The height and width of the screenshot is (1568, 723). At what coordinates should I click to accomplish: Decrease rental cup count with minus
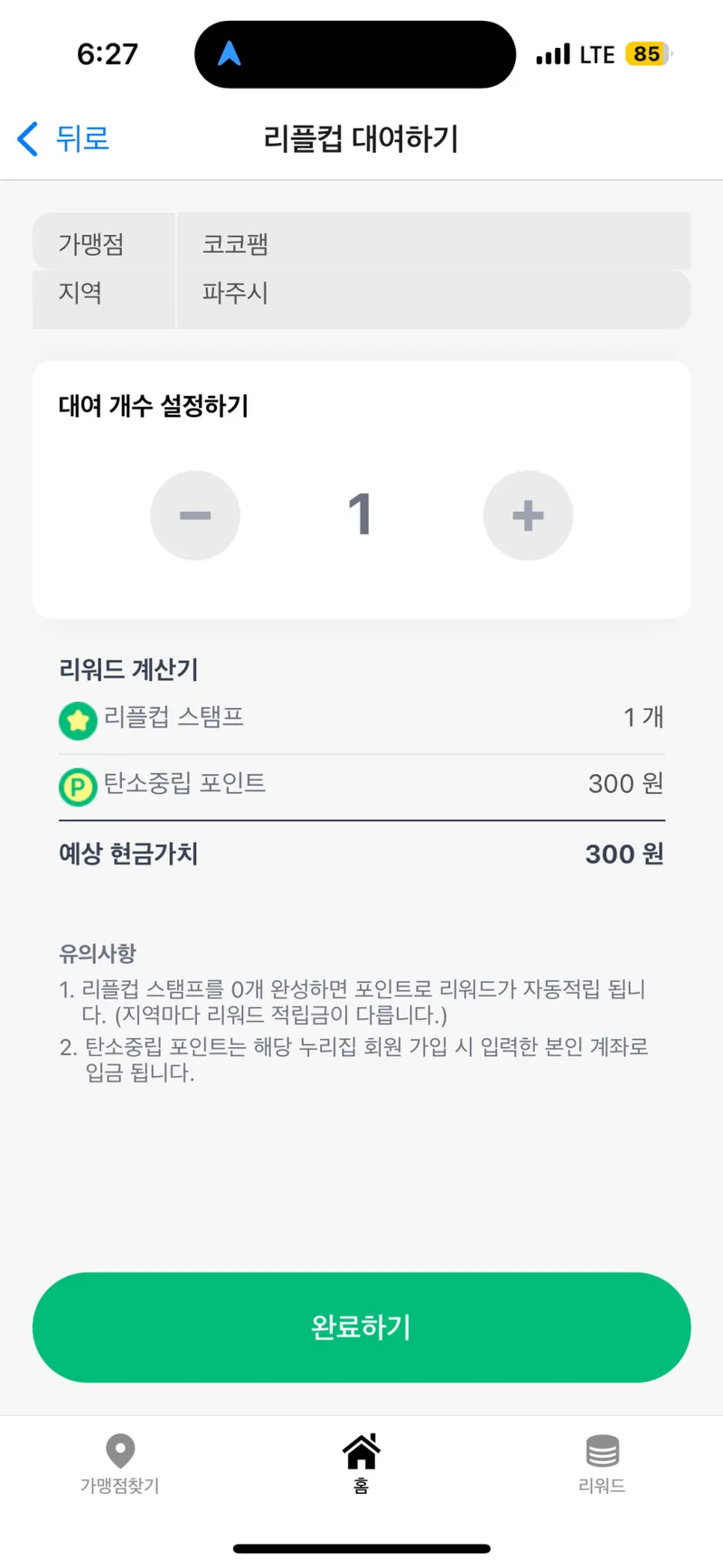coord(195,515)
